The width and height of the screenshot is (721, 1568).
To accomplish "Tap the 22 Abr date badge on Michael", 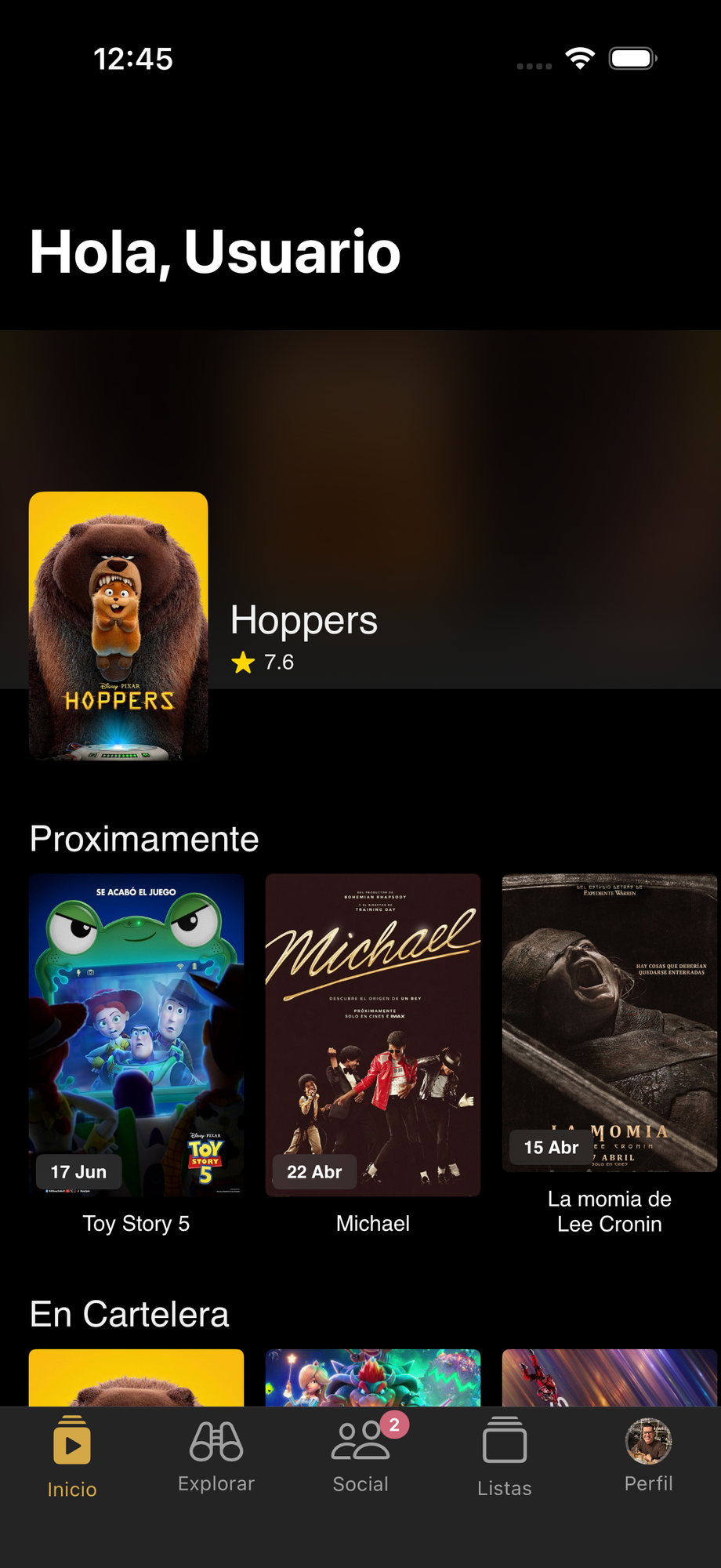I will pos(313,1171).
